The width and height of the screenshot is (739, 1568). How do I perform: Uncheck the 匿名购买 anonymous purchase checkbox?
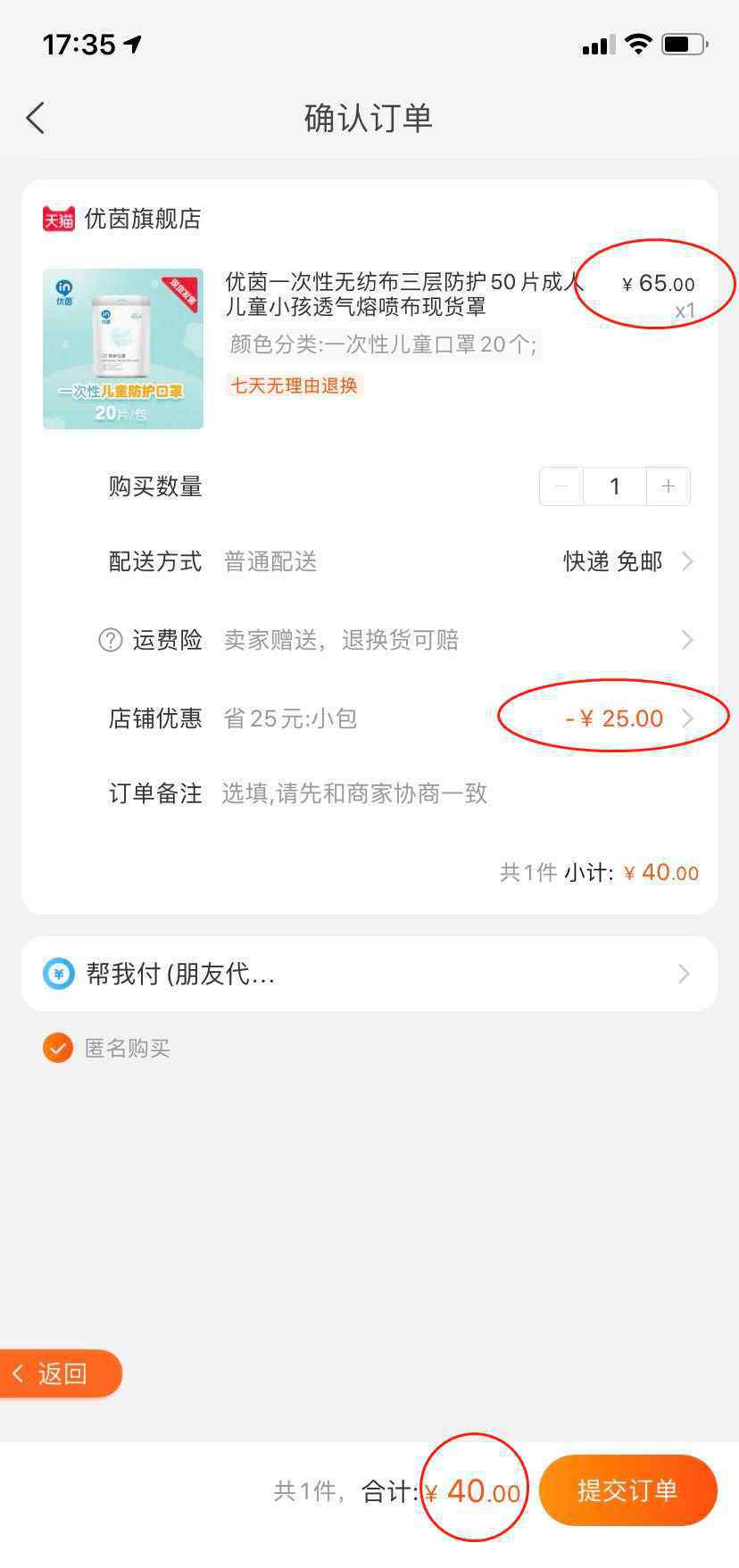tap(58, 1048)
